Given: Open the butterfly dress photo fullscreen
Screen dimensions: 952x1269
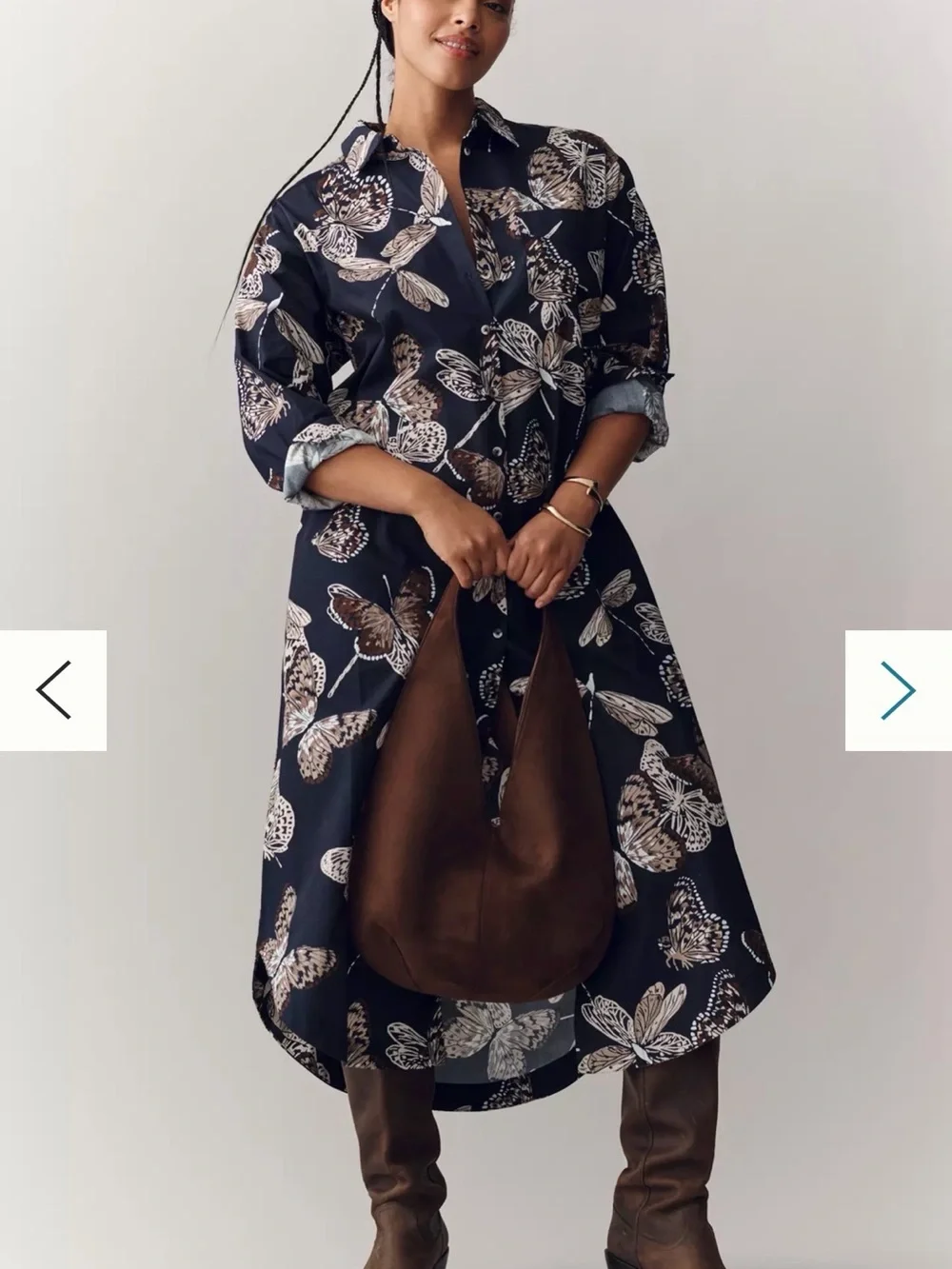Looking at the screenshot, I should pyautogui.click(x=476, y=634).
